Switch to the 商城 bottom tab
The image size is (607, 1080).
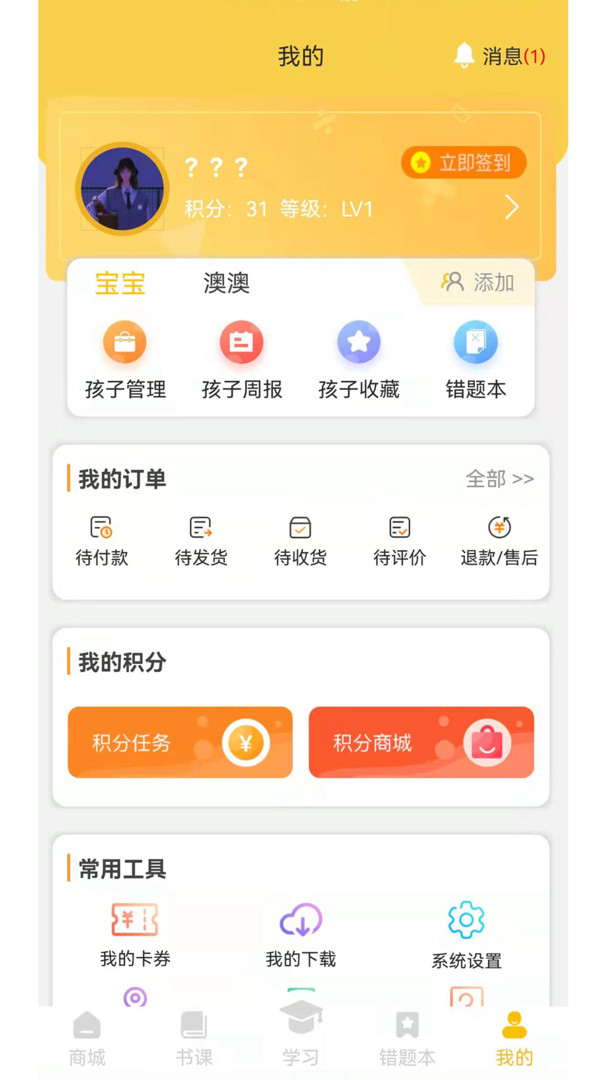click(x=87, y=1039)
